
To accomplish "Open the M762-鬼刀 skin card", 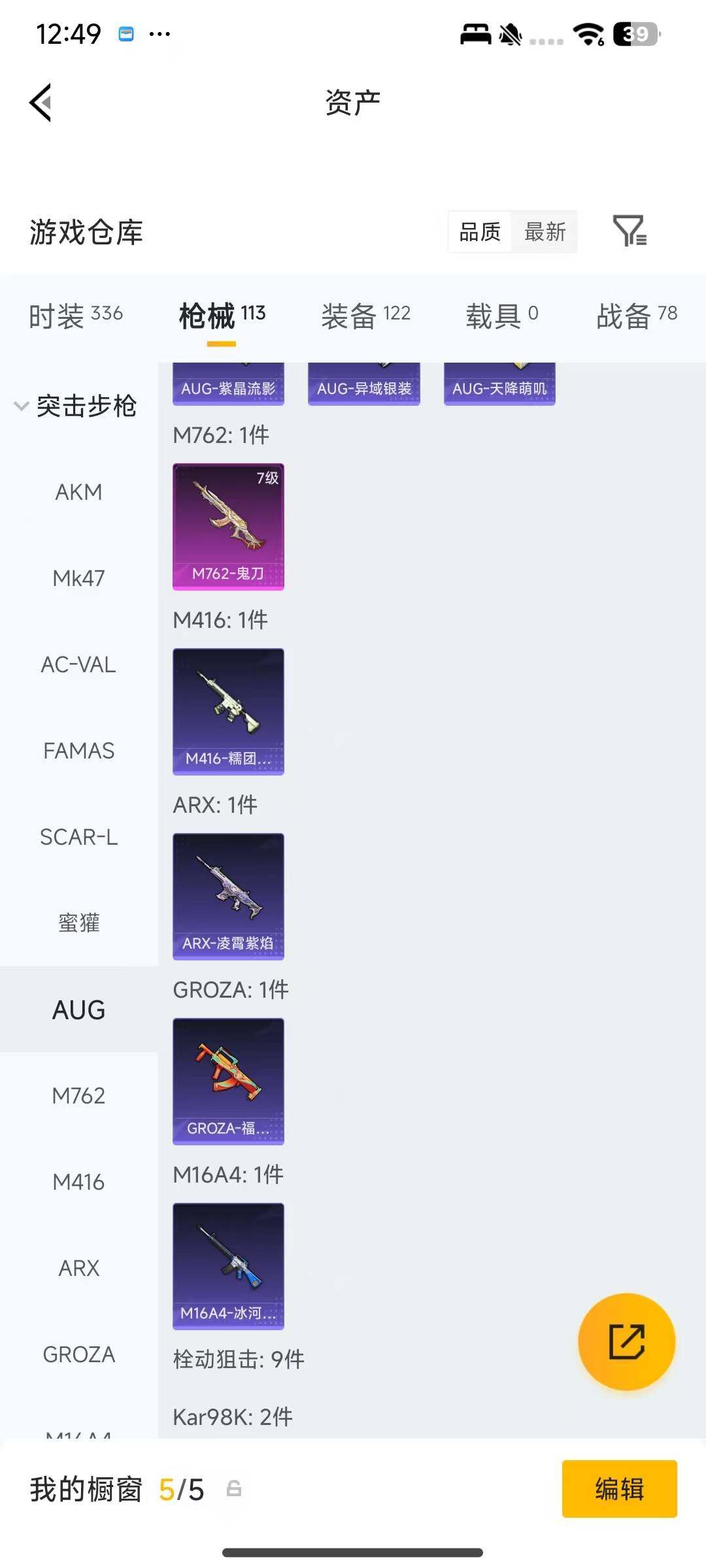I will tap(228, 527).
